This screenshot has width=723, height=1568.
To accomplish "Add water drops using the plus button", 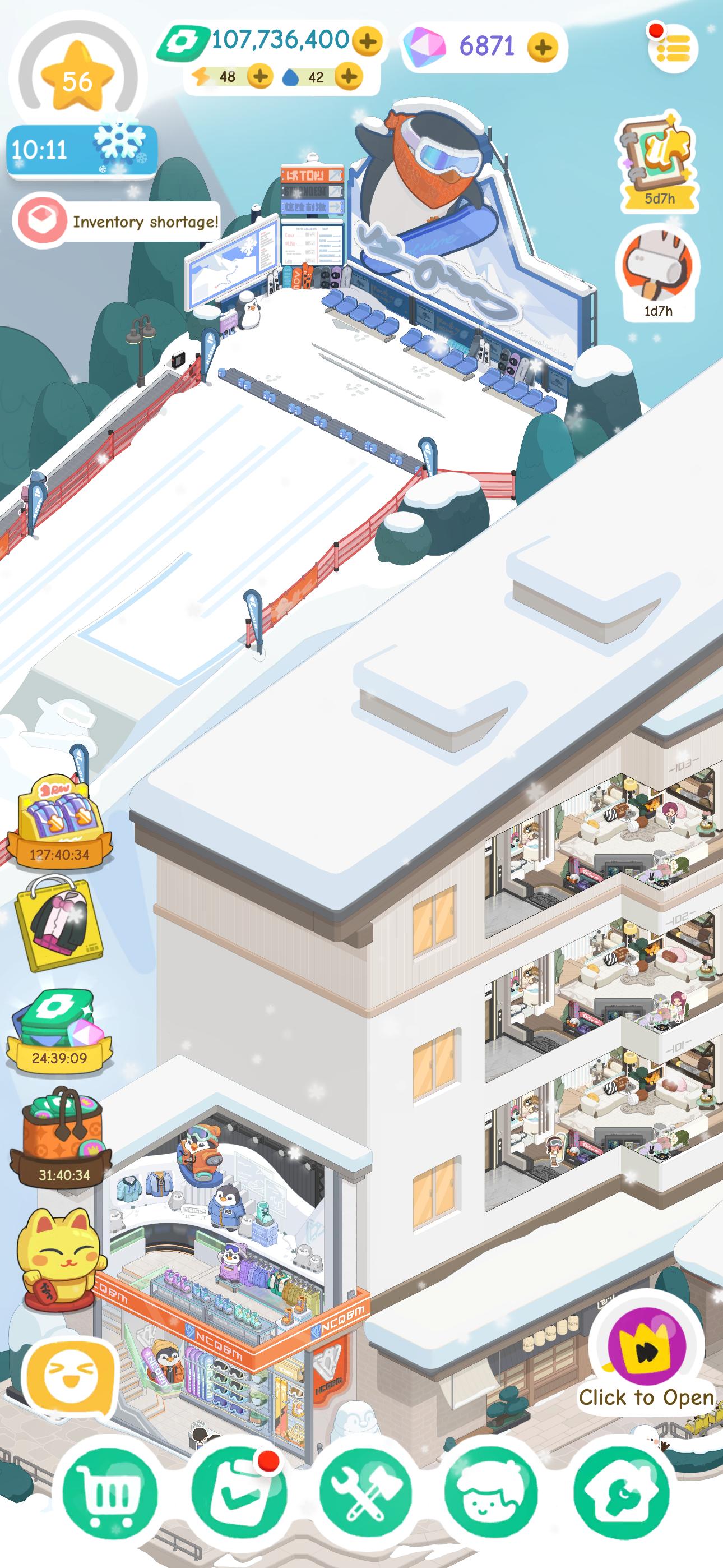I will 349,77.
